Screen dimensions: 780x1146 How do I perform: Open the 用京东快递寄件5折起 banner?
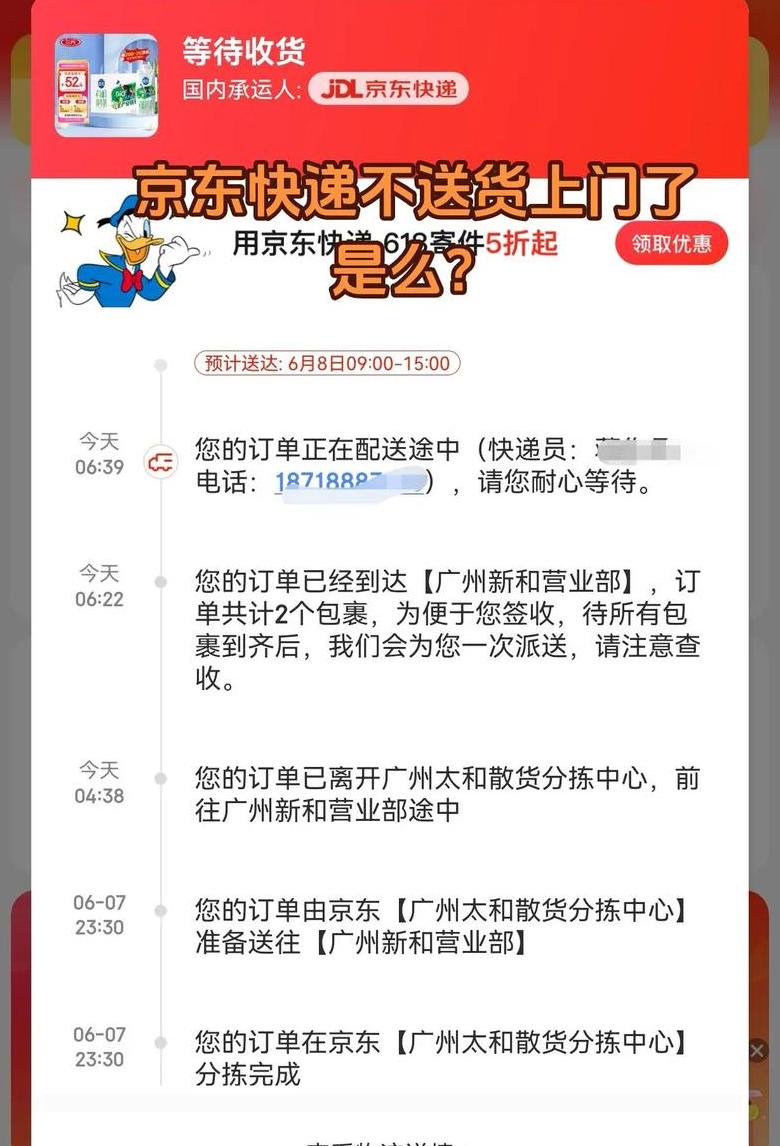[395, 243]
